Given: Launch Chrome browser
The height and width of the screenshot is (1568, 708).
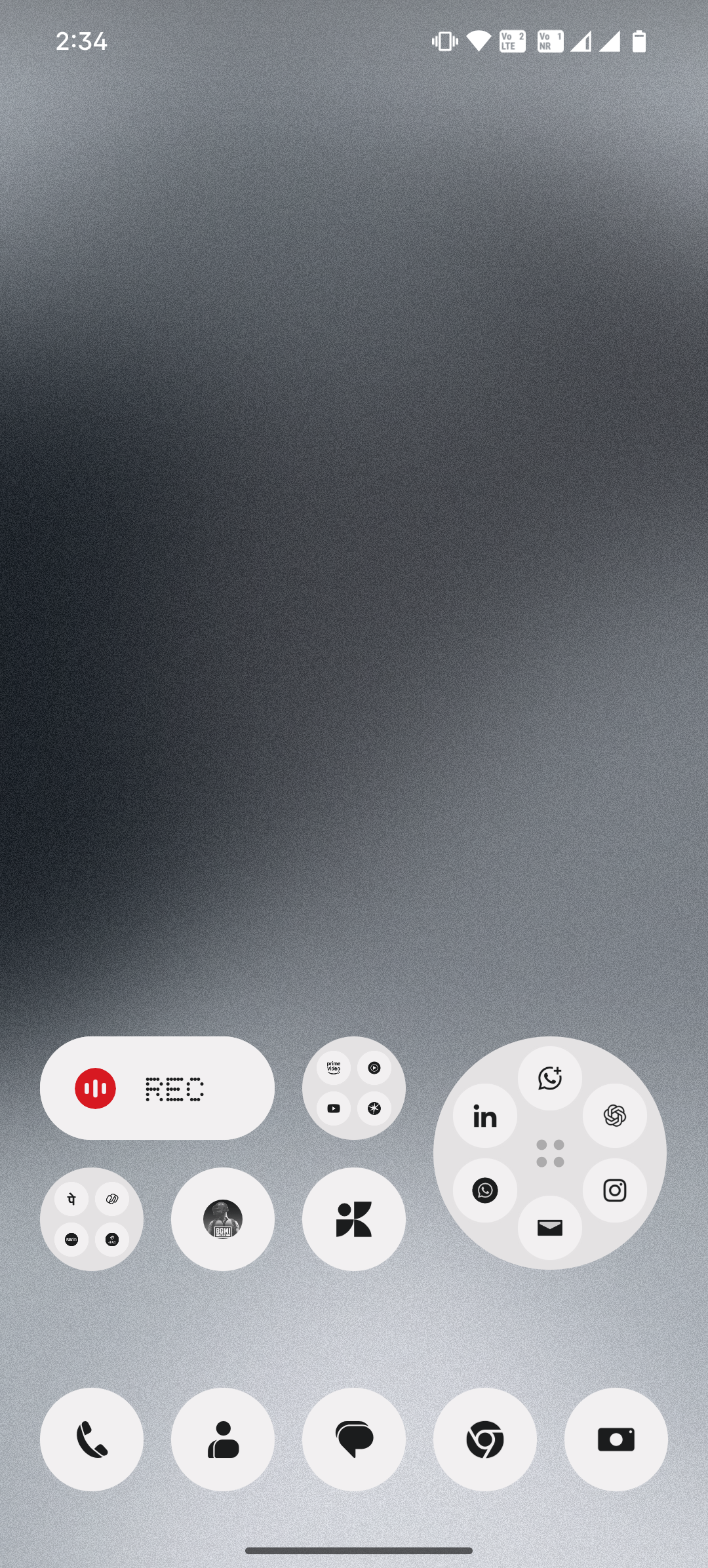Looking at the screenshot, I should point(485,1440).
